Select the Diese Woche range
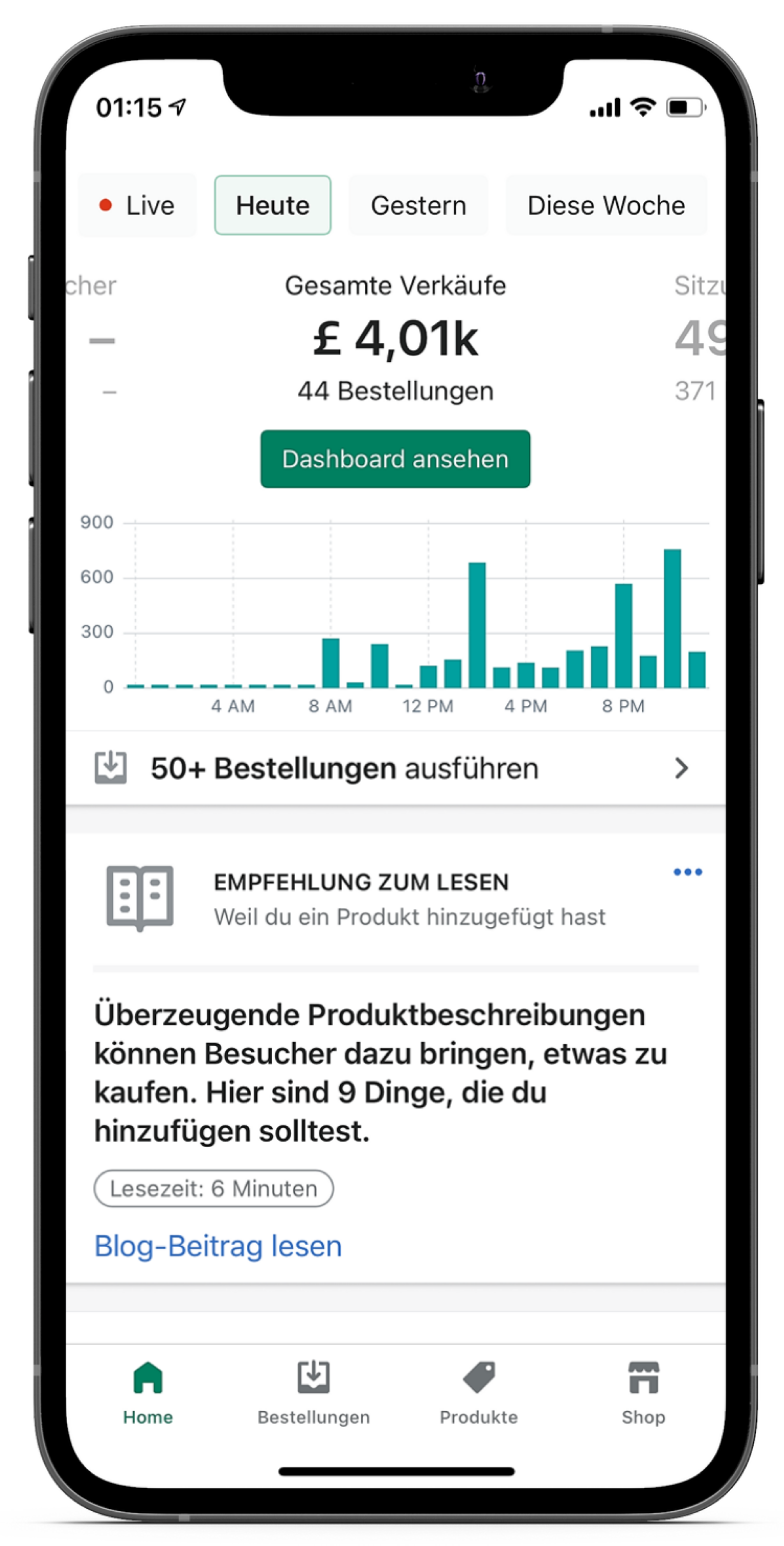The image size is (784, 1546). tap(606, 205)
